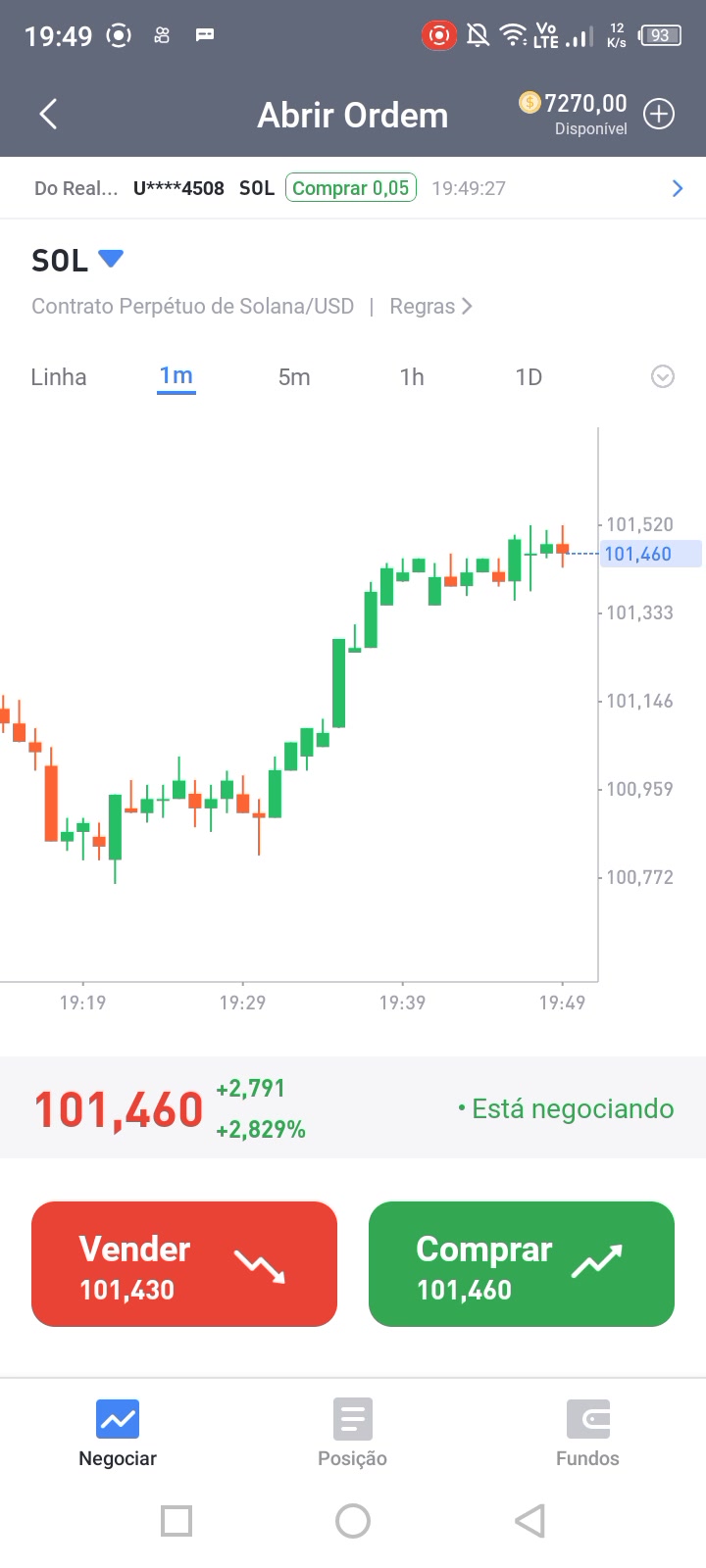Expand more chart interval options
This screenshot has width=706, height=1568.
pyautogui.click(x=663, y=376)
